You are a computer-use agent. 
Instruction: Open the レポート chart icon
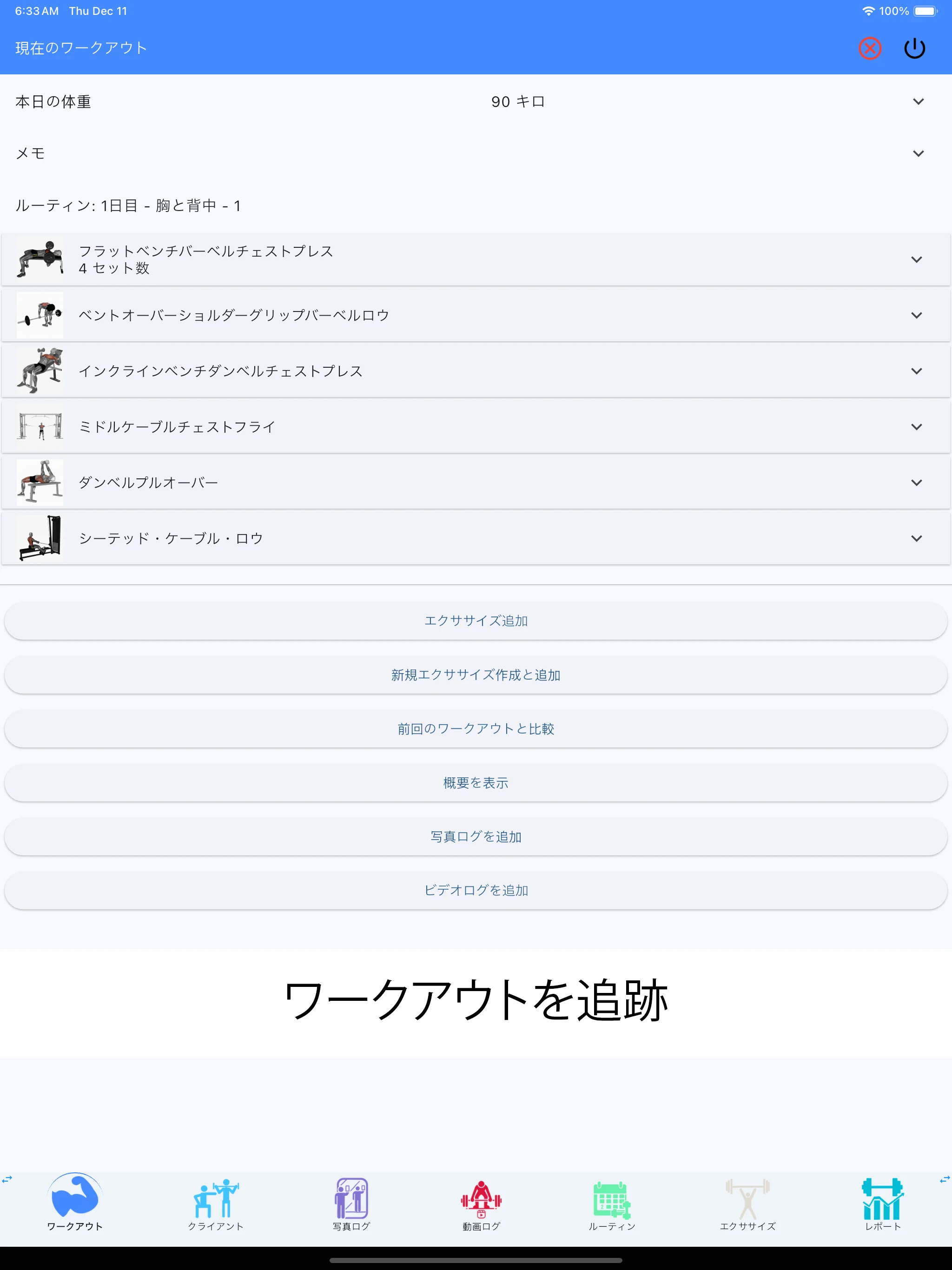882,1200
